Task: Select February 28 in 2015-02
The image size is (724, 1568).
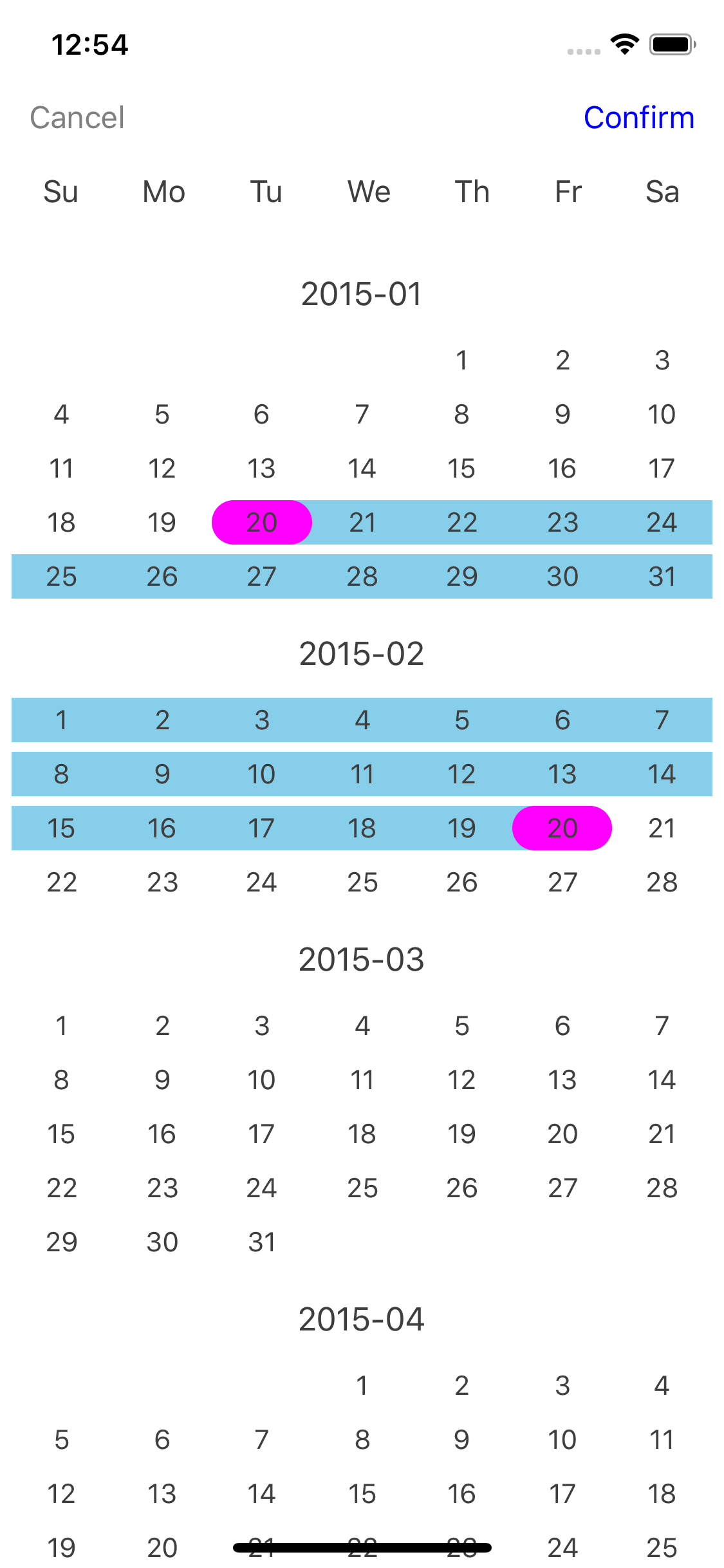Action: (x=662, y=882)
